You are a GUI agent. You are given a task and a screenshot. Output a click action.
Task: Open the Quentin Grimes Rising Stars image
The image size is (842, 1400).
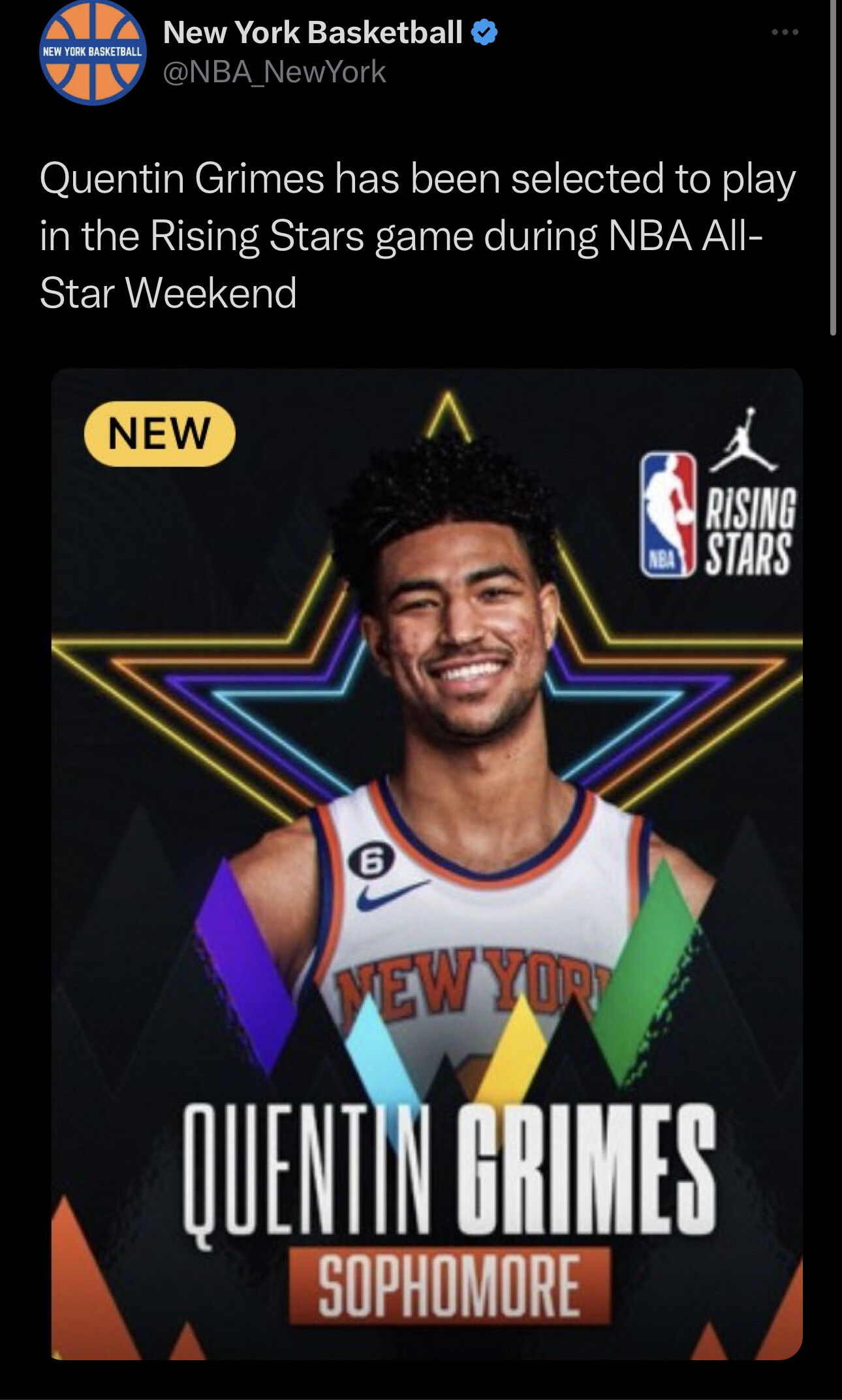pyautogui.click(x=427, y=865)
